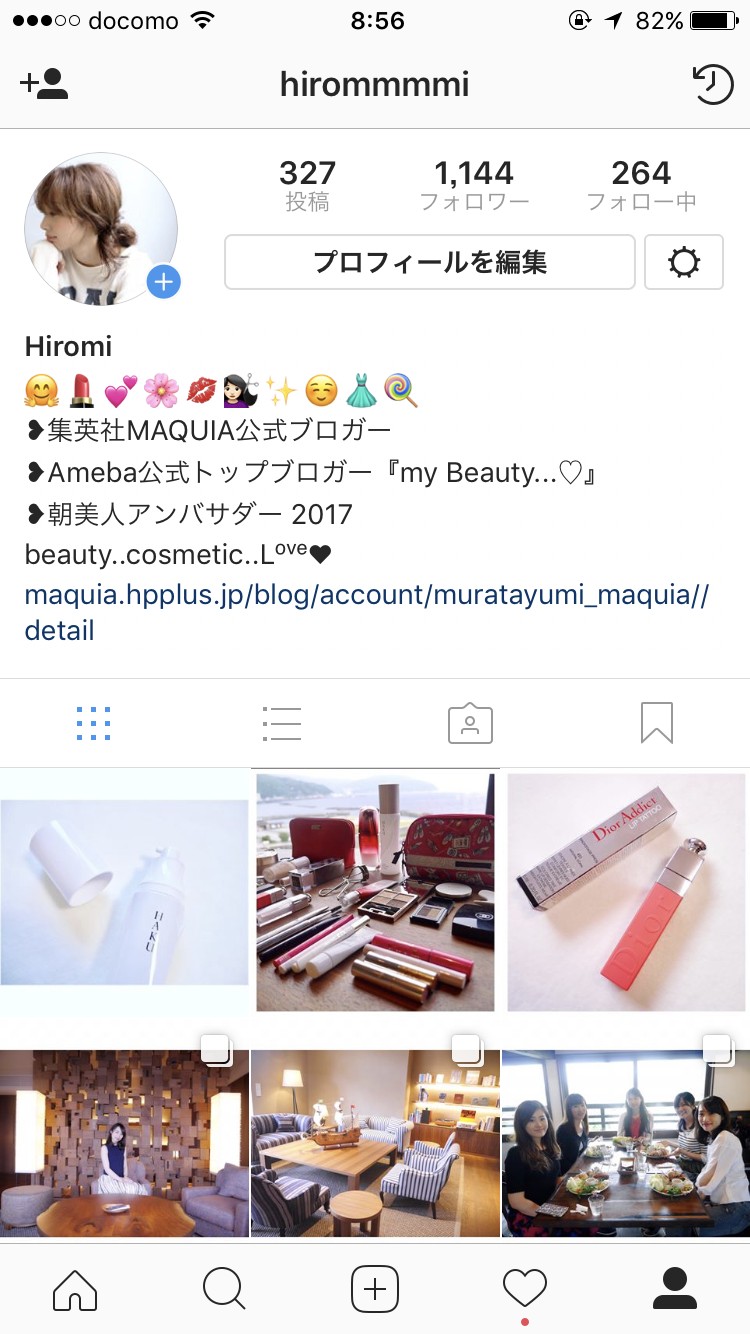The image size is (750, 1334).
Task: Open the discover people icon
Action: coord(44,84)
